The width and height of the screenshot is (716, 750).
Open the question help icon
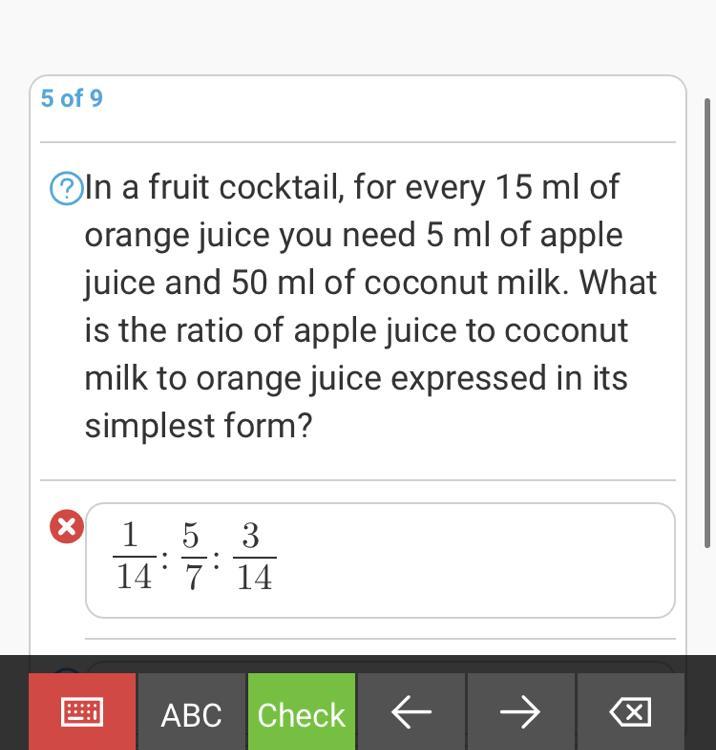[66, 189]
